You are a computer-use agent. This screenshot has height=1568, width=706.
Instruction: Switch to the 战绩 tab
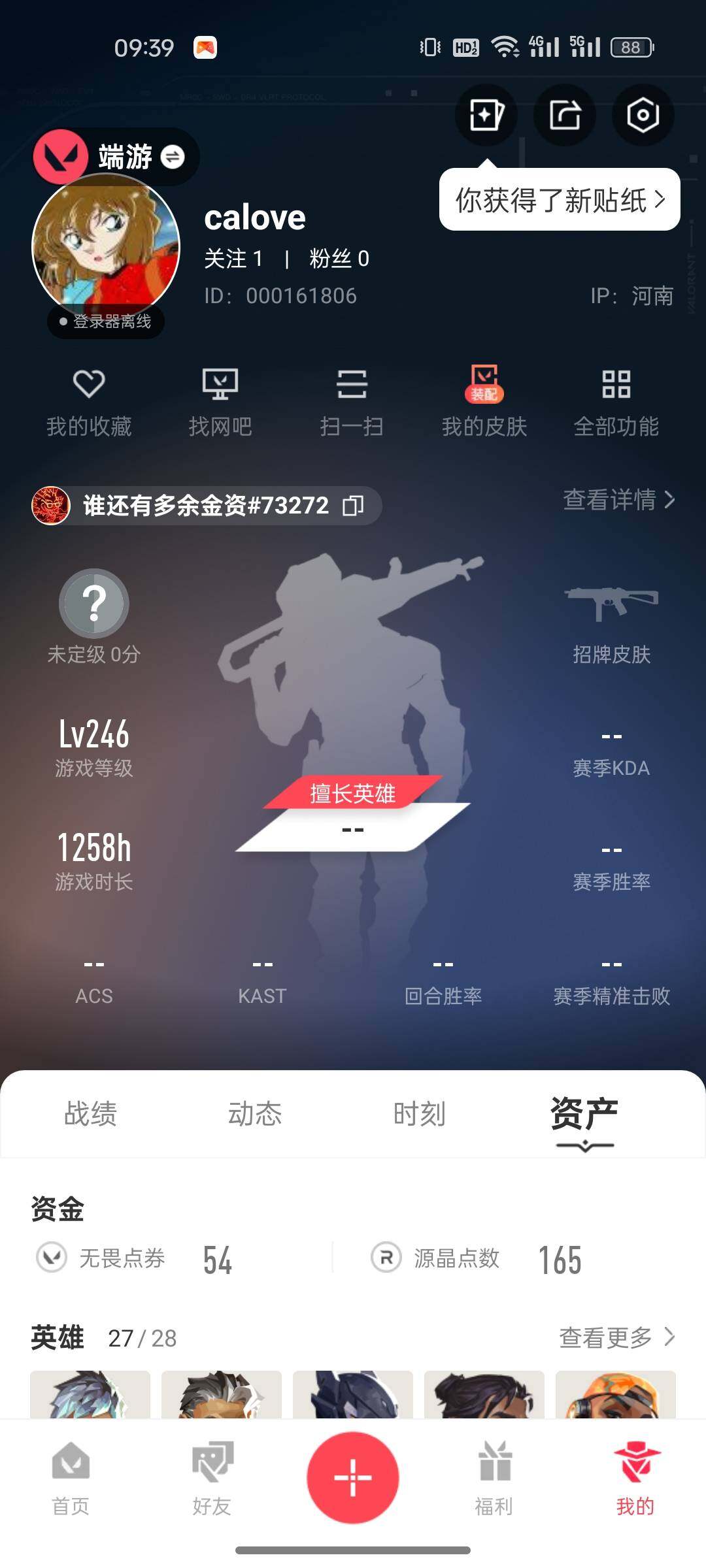point(90,1114)
